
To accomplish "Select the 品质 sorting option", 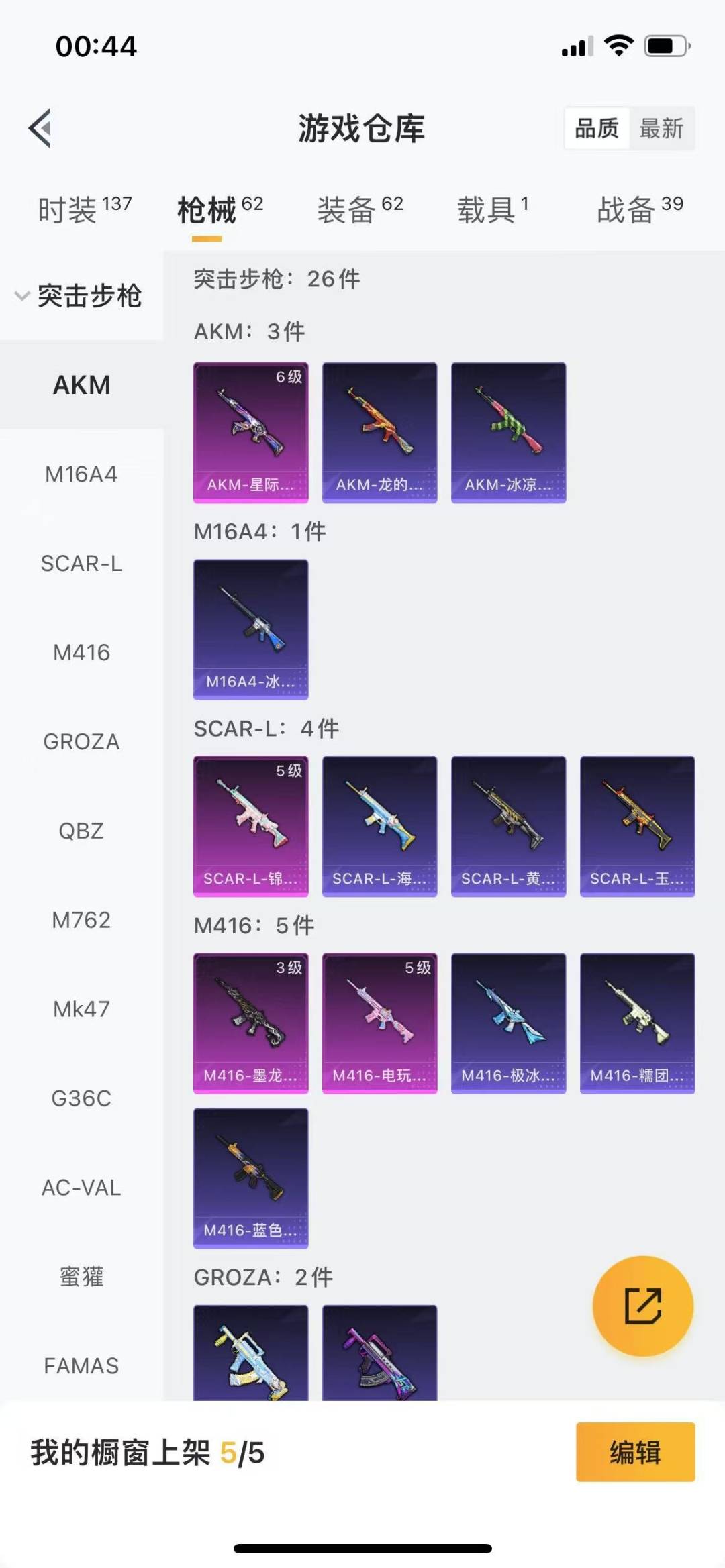I will pos(597,128).
